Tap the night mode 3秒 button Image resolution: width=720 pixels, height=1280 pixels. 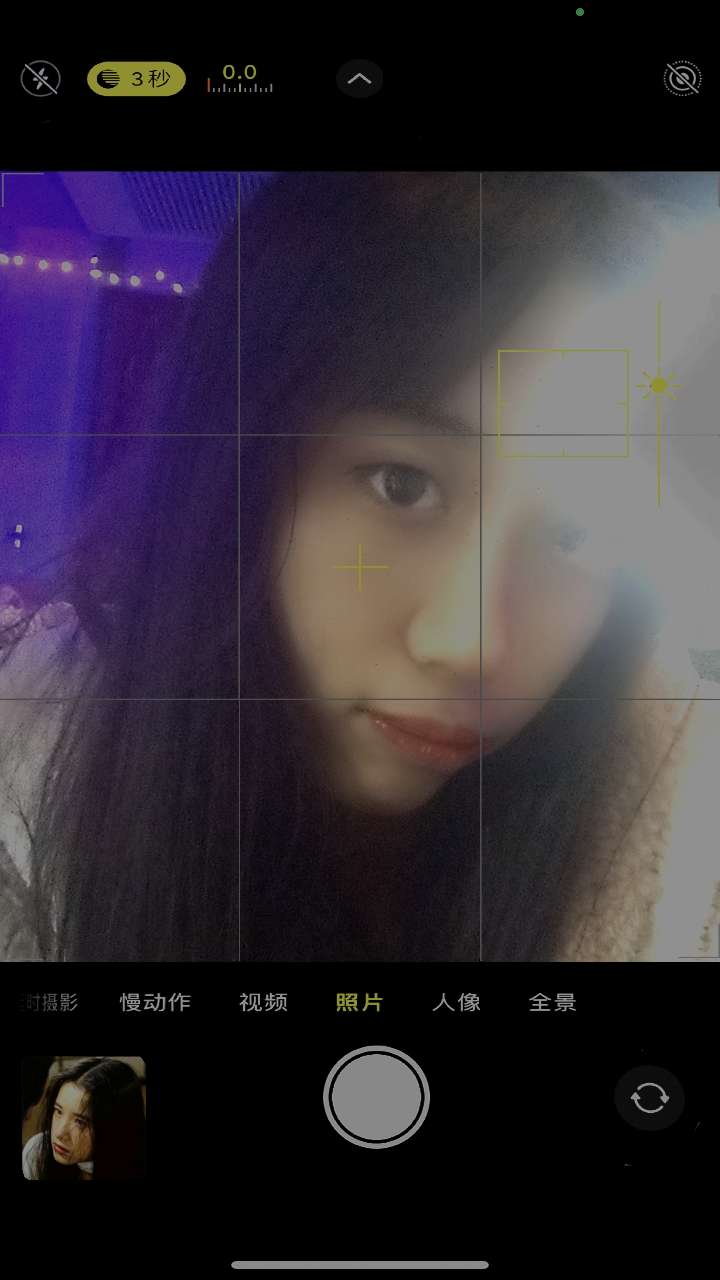click(x=136, y=78)
